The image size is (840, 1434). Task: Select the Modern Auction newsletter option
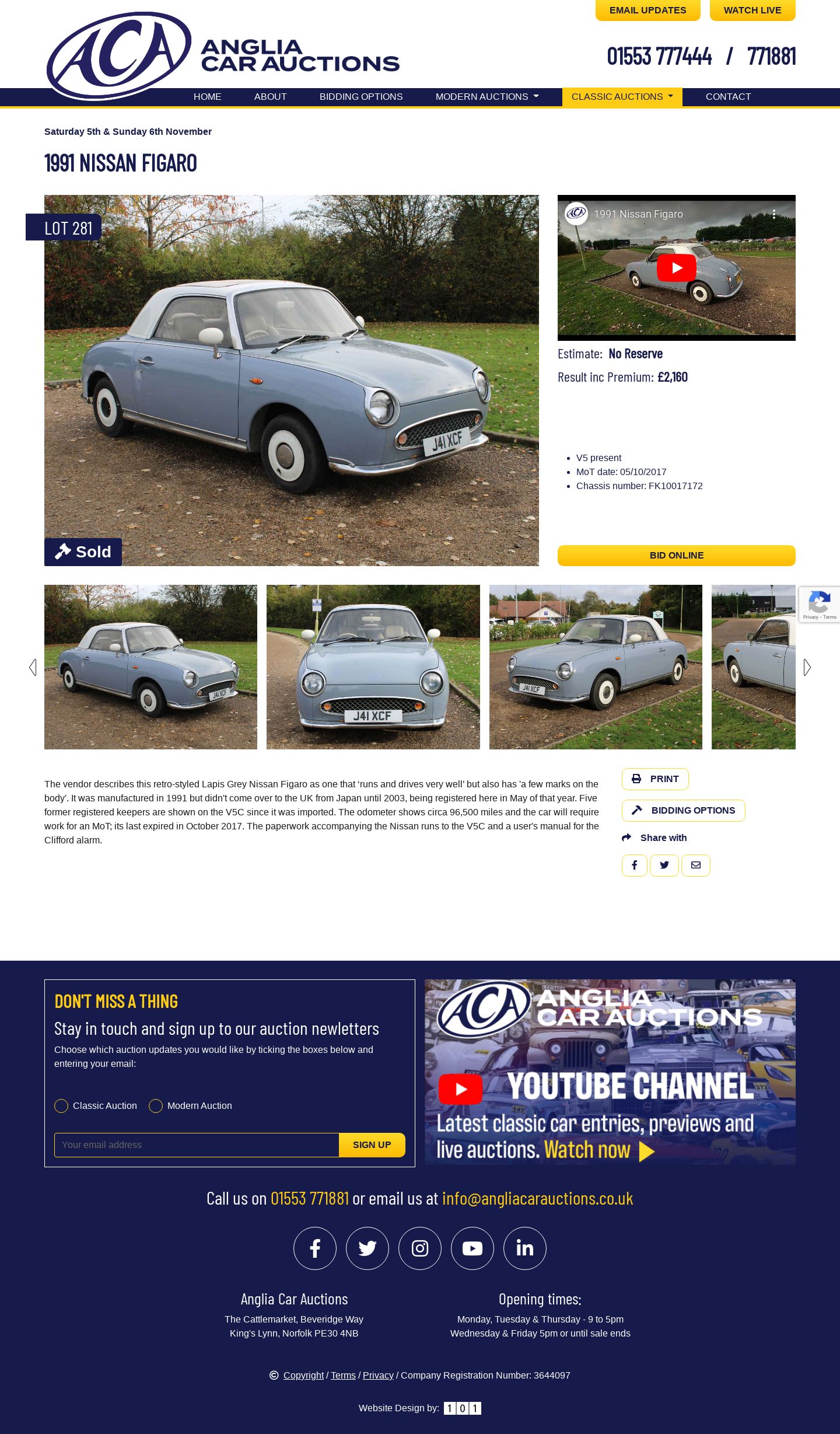tap(156, 1106)
